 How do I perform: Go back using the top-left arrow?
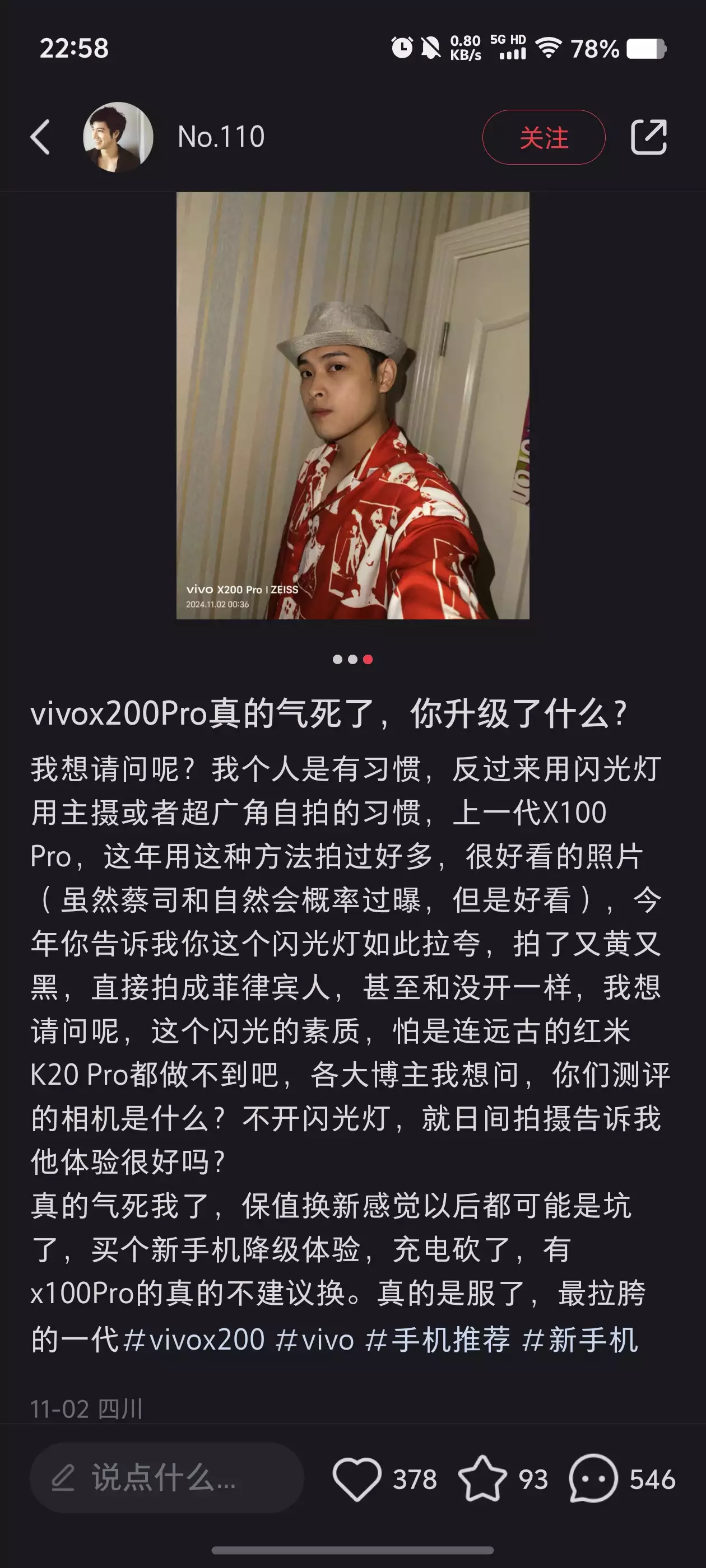click(x=40, y=137)
